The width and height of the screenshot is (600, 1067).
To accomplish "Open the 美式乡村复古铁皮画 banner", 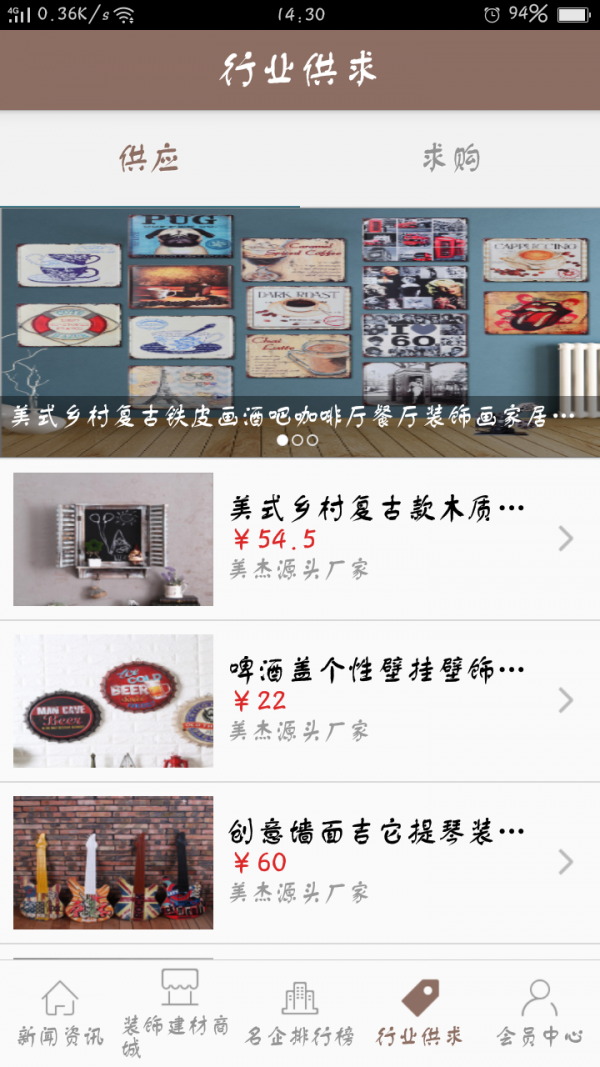I will 300,320.
